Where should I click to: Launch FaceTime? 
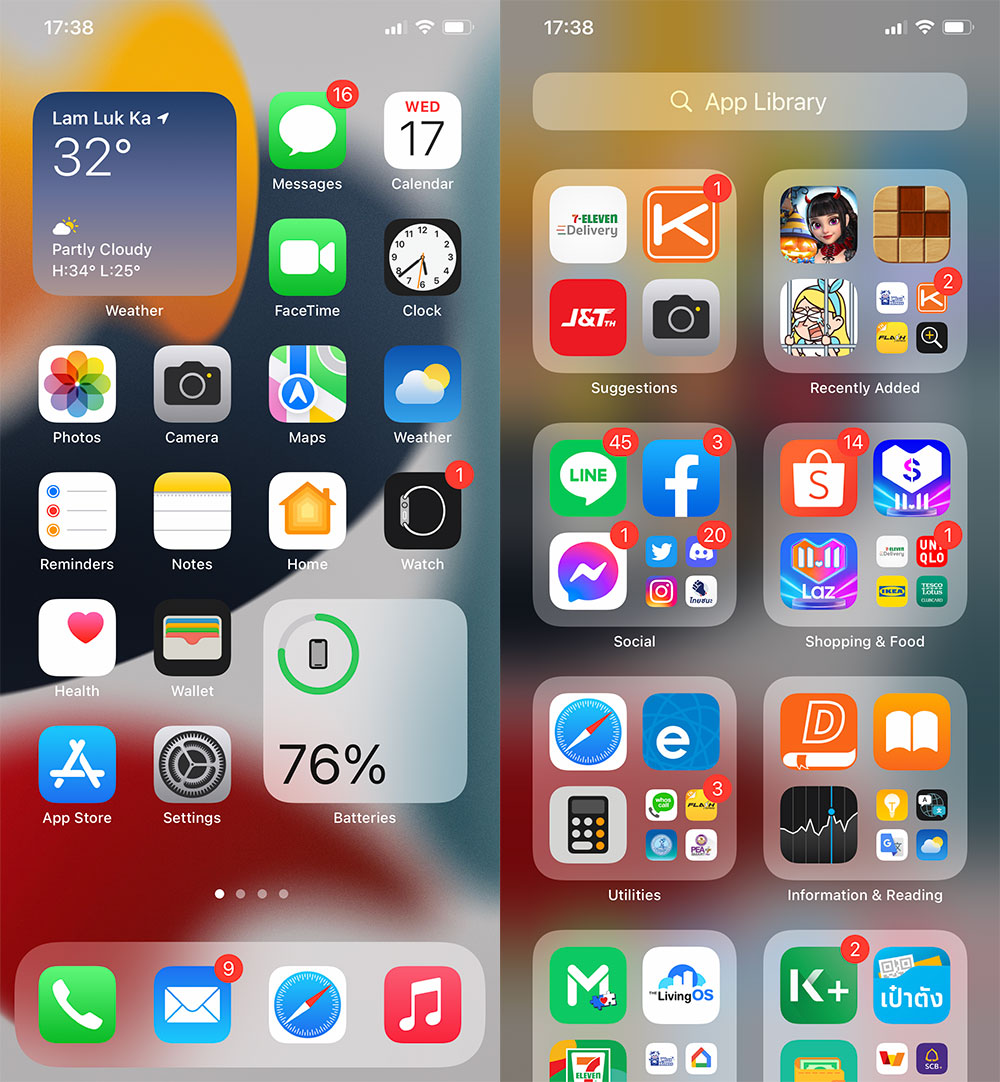pyautogui.click(x=307, y=258)
